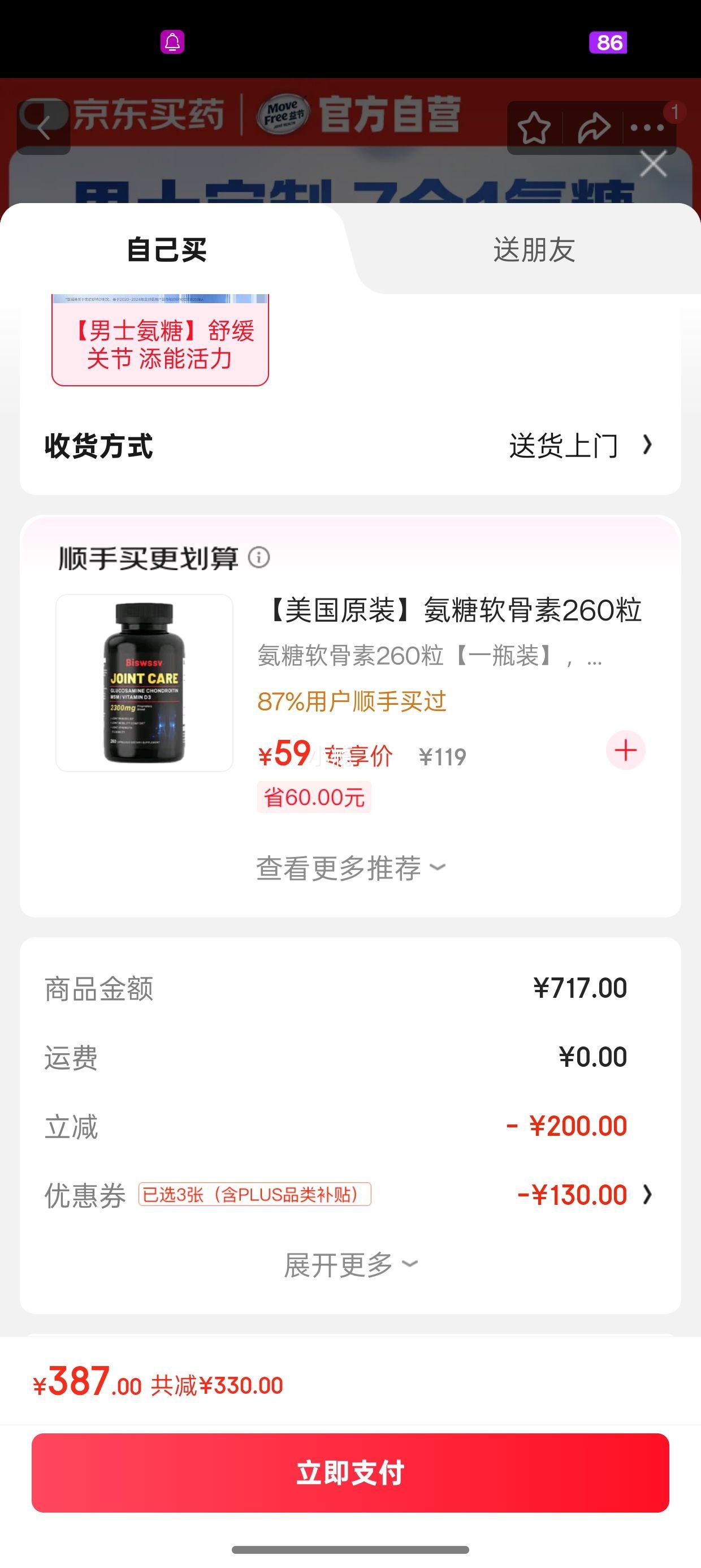Tap 立即支付 to pay now
This screenshot has width=701, height=1568.
[x=350, y=1473]
